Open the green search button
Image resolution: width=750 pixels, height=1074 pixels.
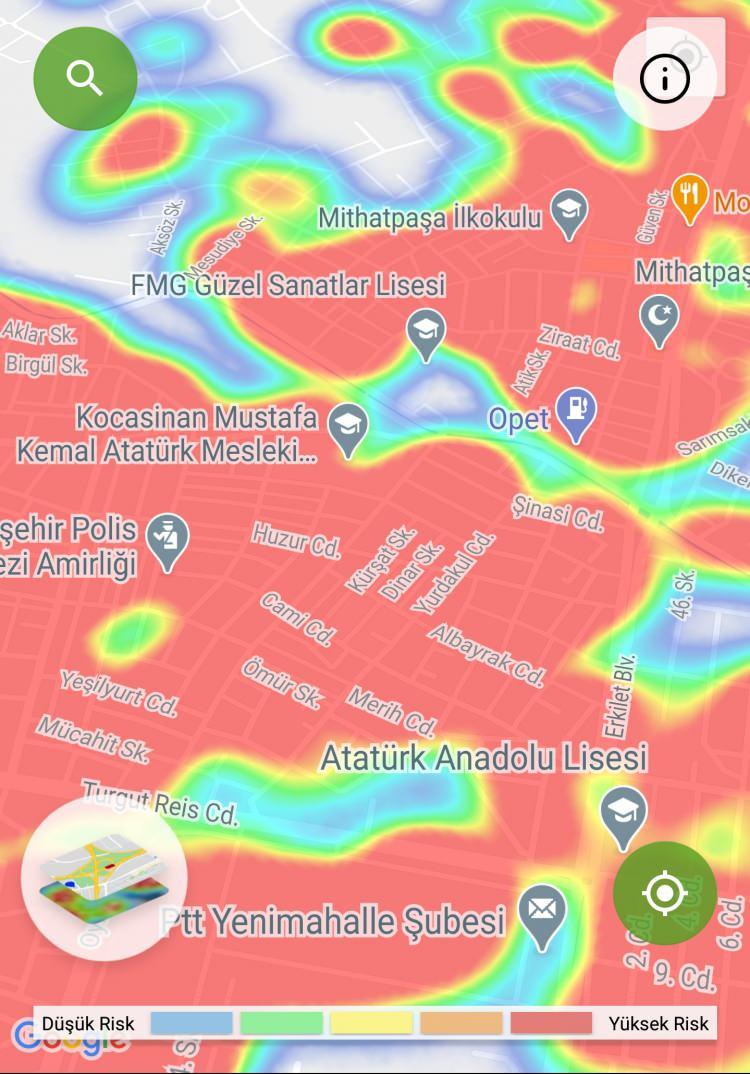click(85, 78)
